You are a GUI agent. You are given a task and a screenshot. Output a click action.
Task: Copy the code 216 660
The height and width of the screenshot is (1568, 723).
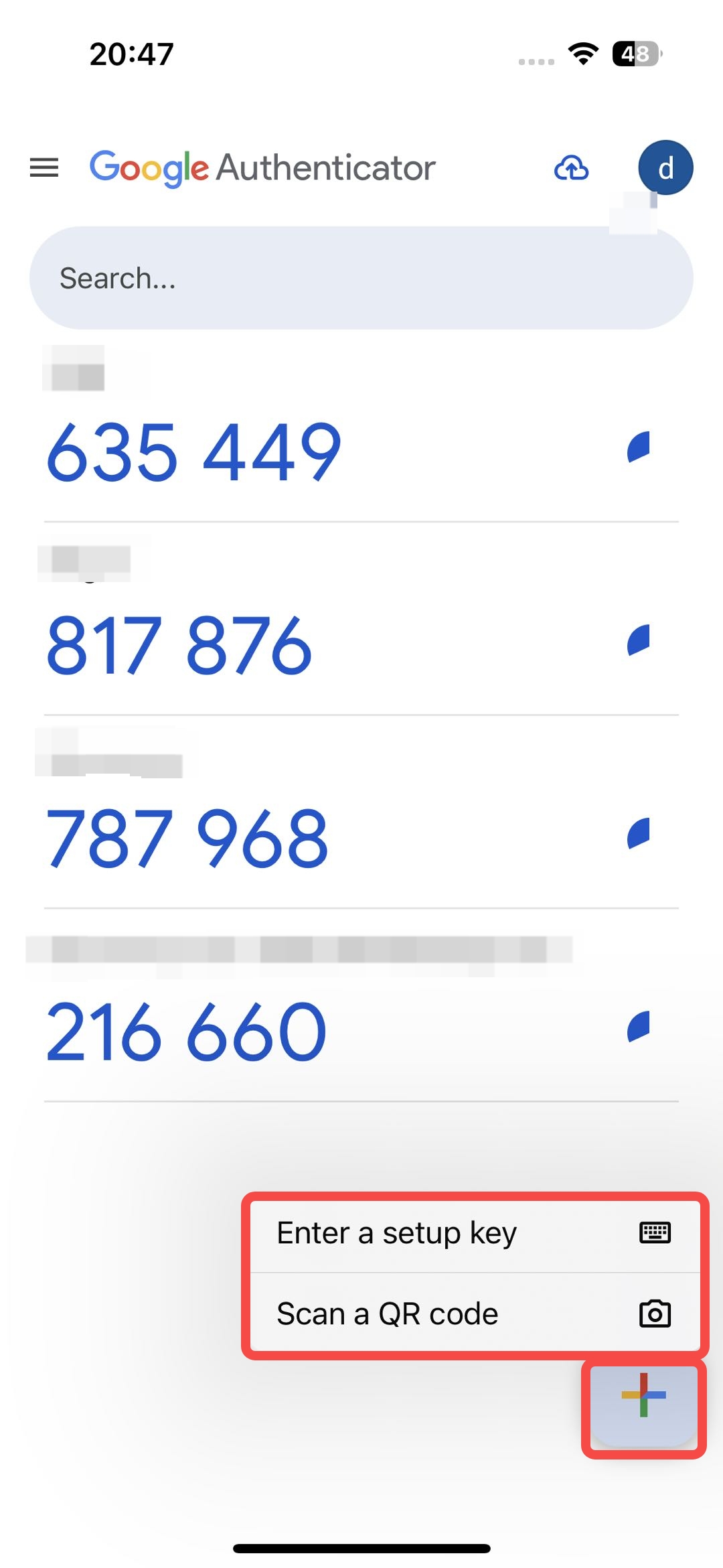[186, 1031]
